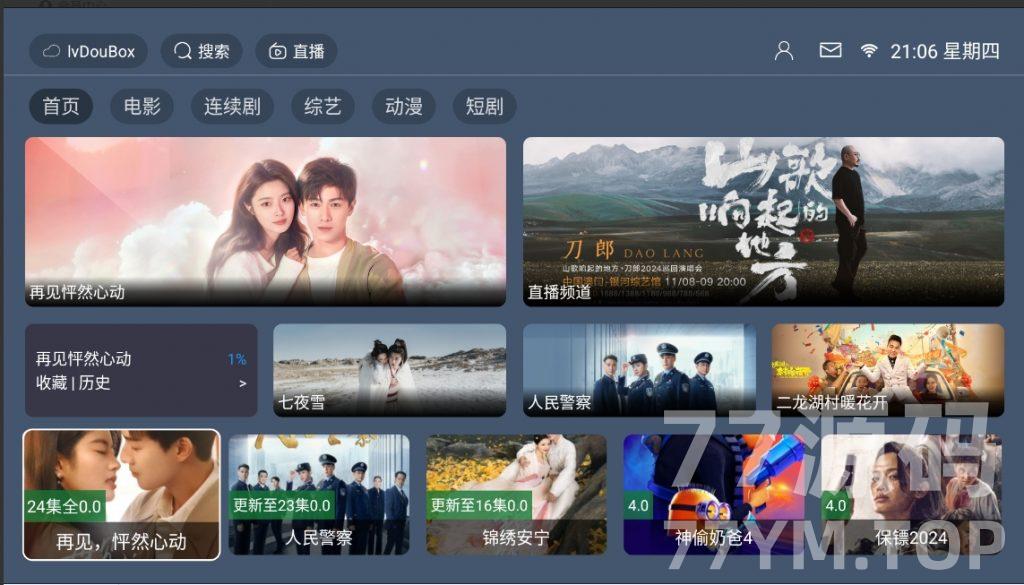1024x585 pixels.
Task: Open the user profile icon
Action: tap(784, 51)
